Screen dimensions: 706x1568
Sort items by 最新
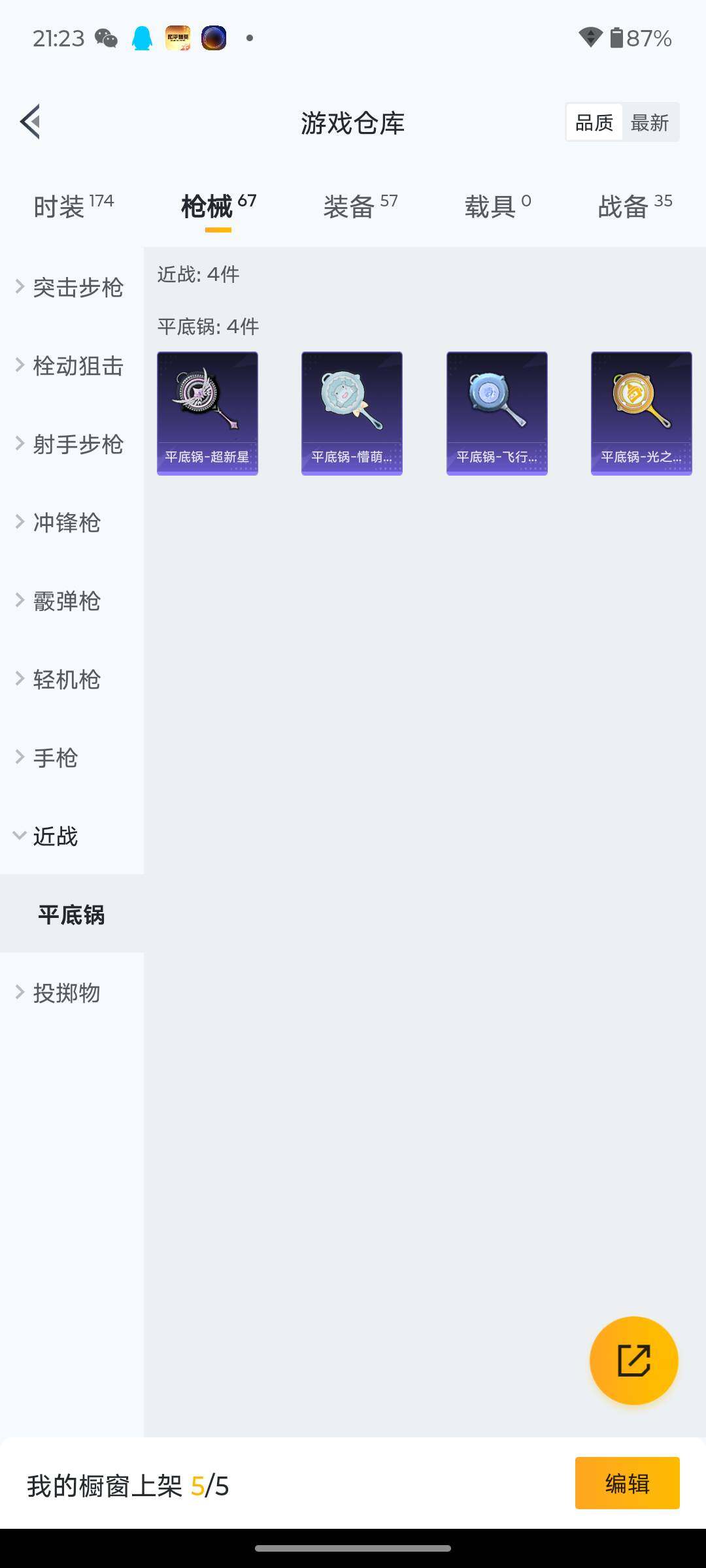point(649,122)
